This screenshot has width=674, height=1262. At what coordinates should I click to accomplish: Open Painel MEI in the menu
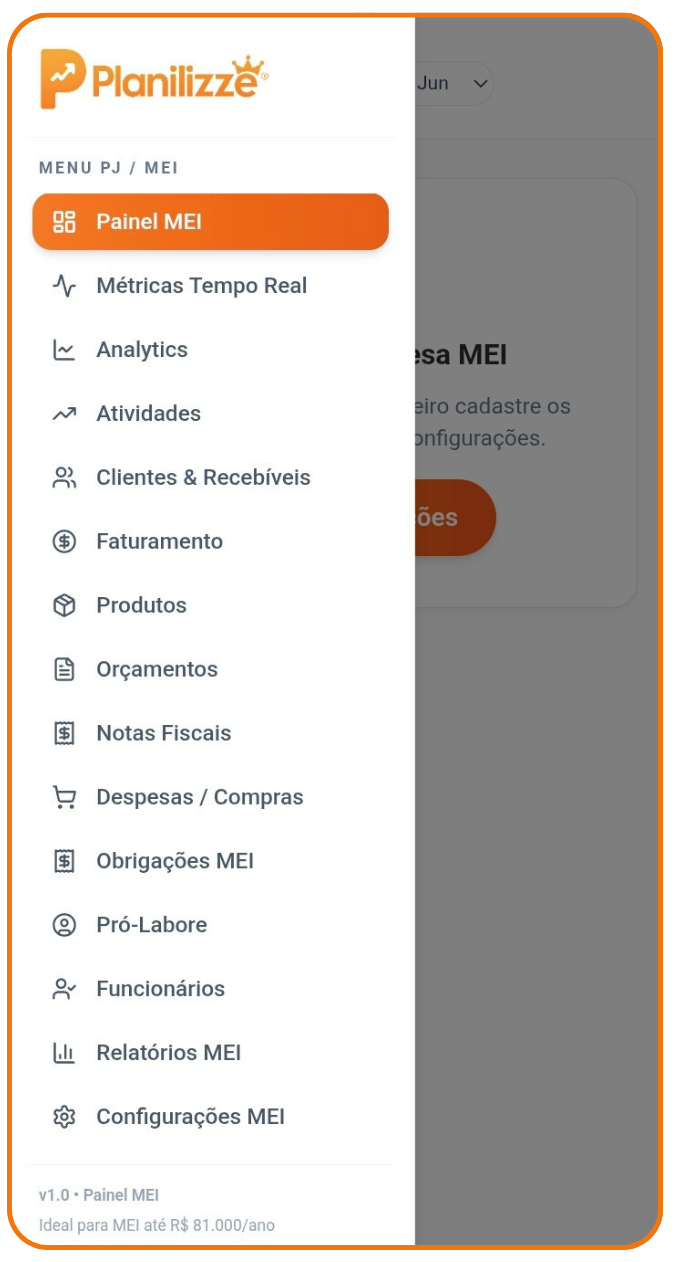[210, 222]
